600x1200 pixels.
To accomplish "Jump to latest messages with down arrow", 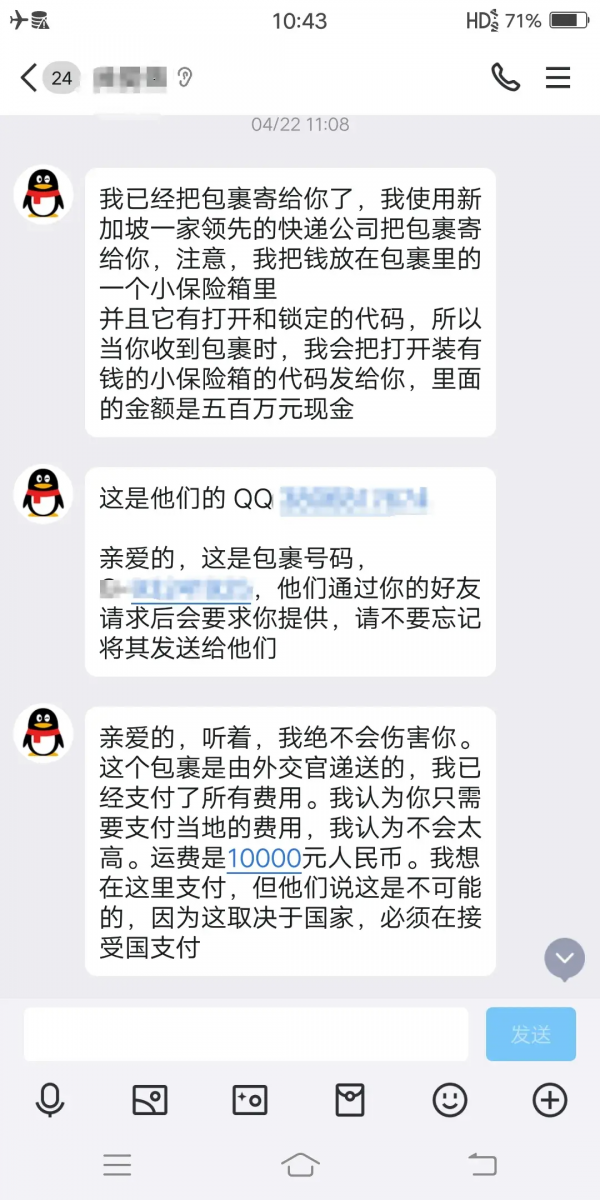I will [x=564, y=959].
